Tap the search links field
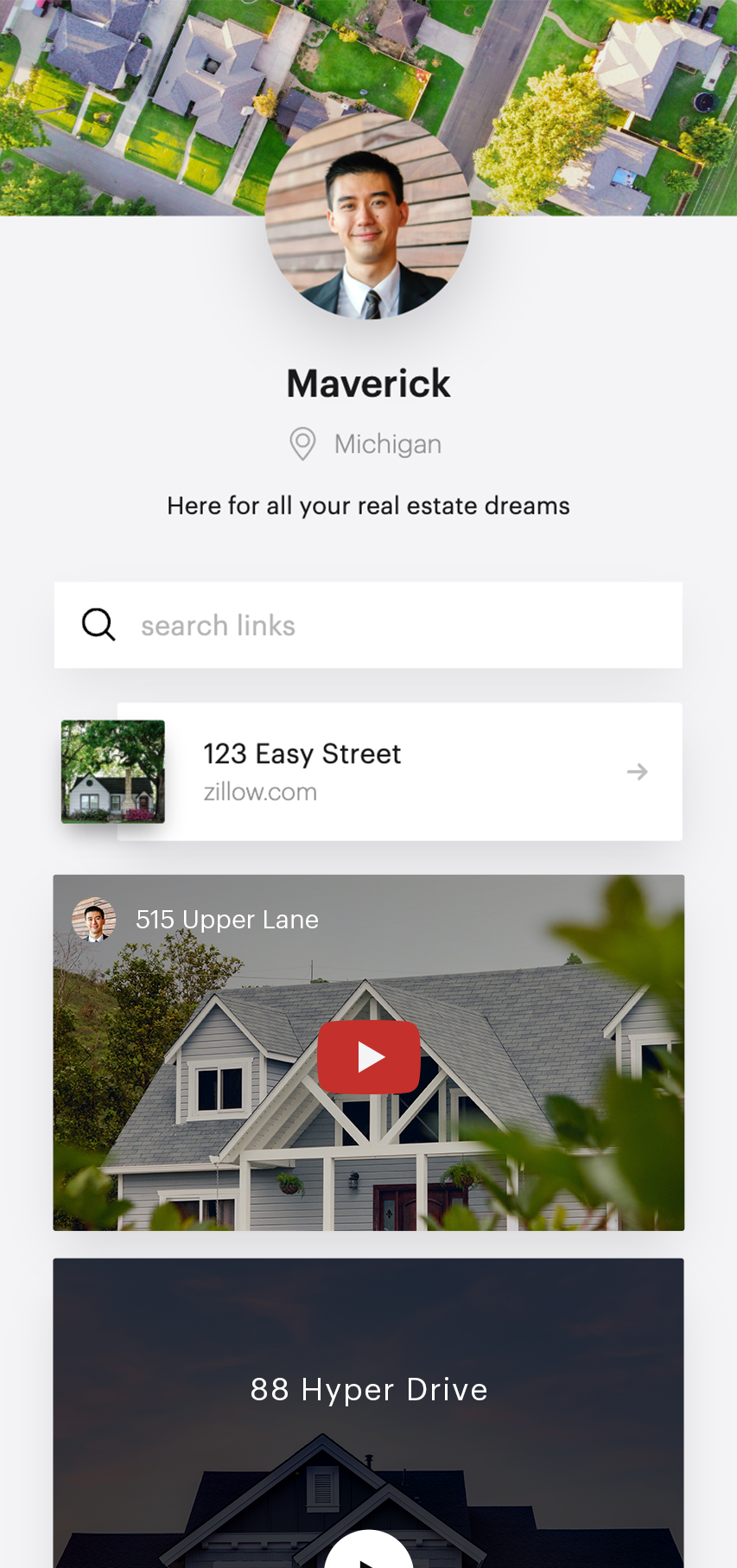The image size is (737, 1568). pyautogui.click(x=368, y=625)
